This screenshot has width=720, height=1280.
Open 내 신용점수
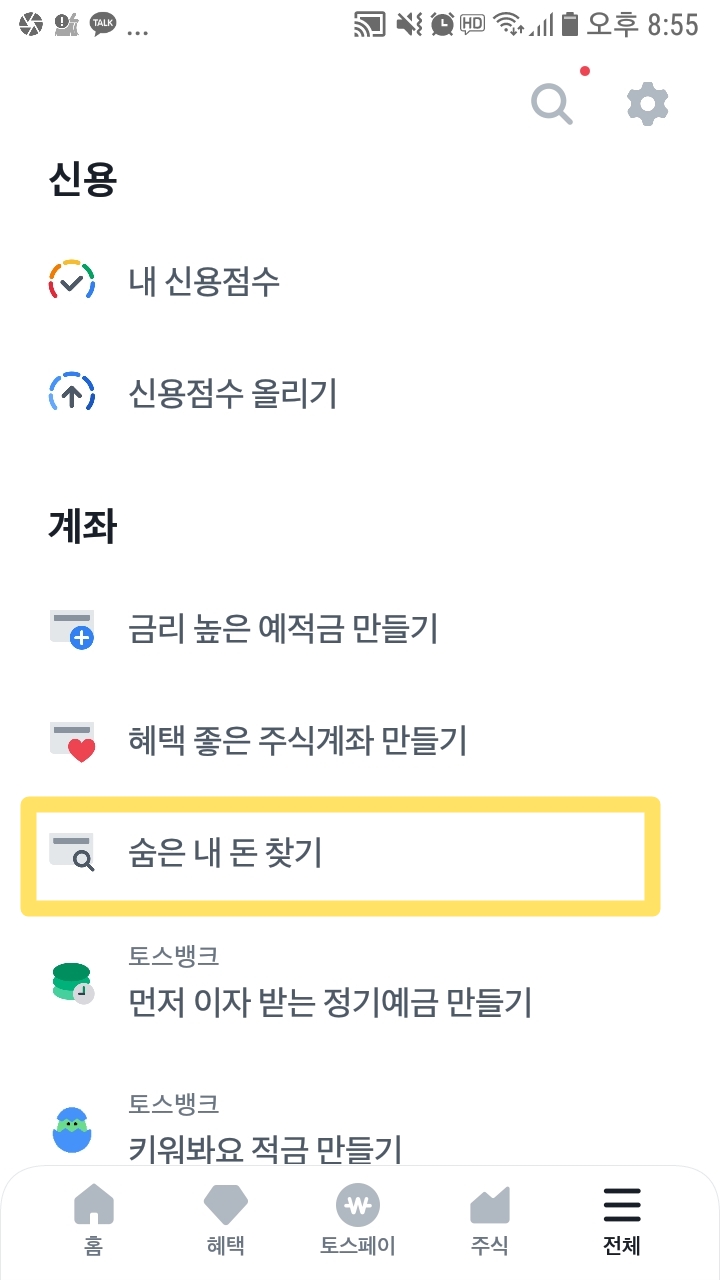tap(204, 281)
